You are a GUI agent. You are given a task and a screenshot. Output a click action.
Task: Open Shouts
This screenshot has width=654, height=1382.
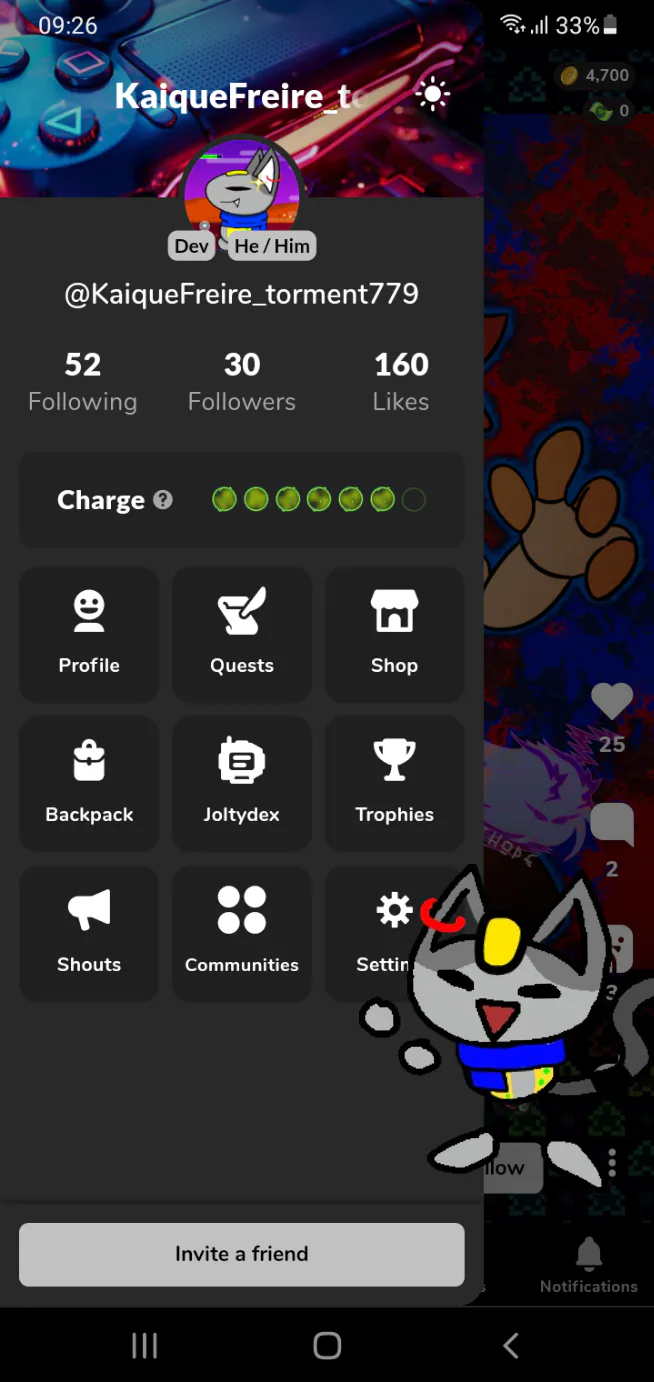click(89, 932)
